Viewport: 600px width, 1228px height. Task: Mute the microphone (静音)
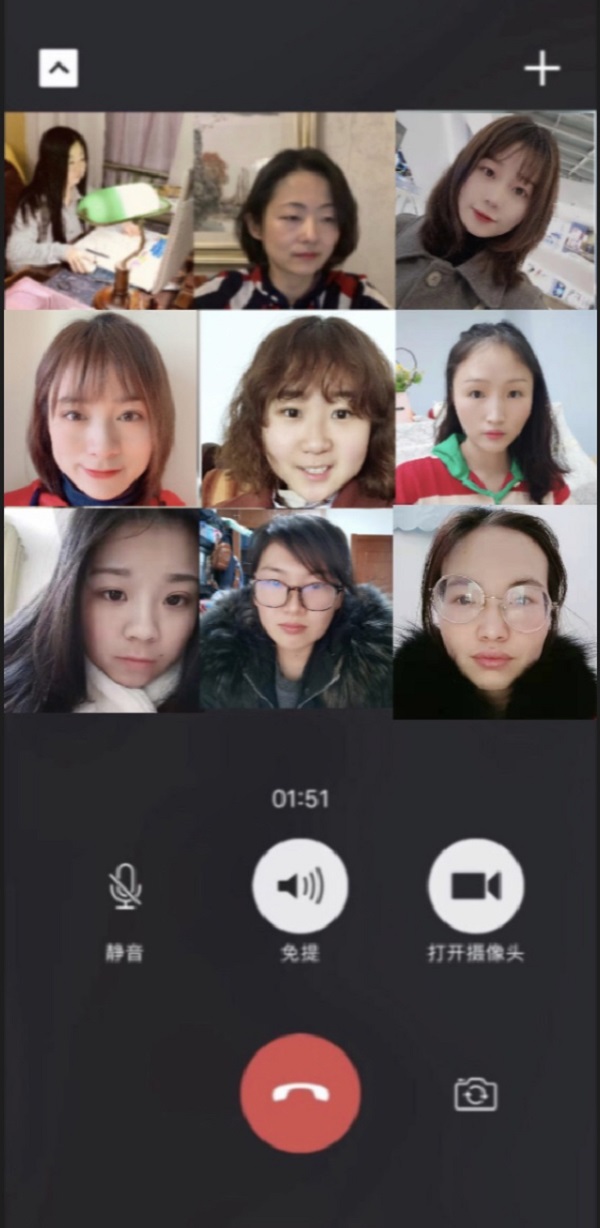click(125, 886)
